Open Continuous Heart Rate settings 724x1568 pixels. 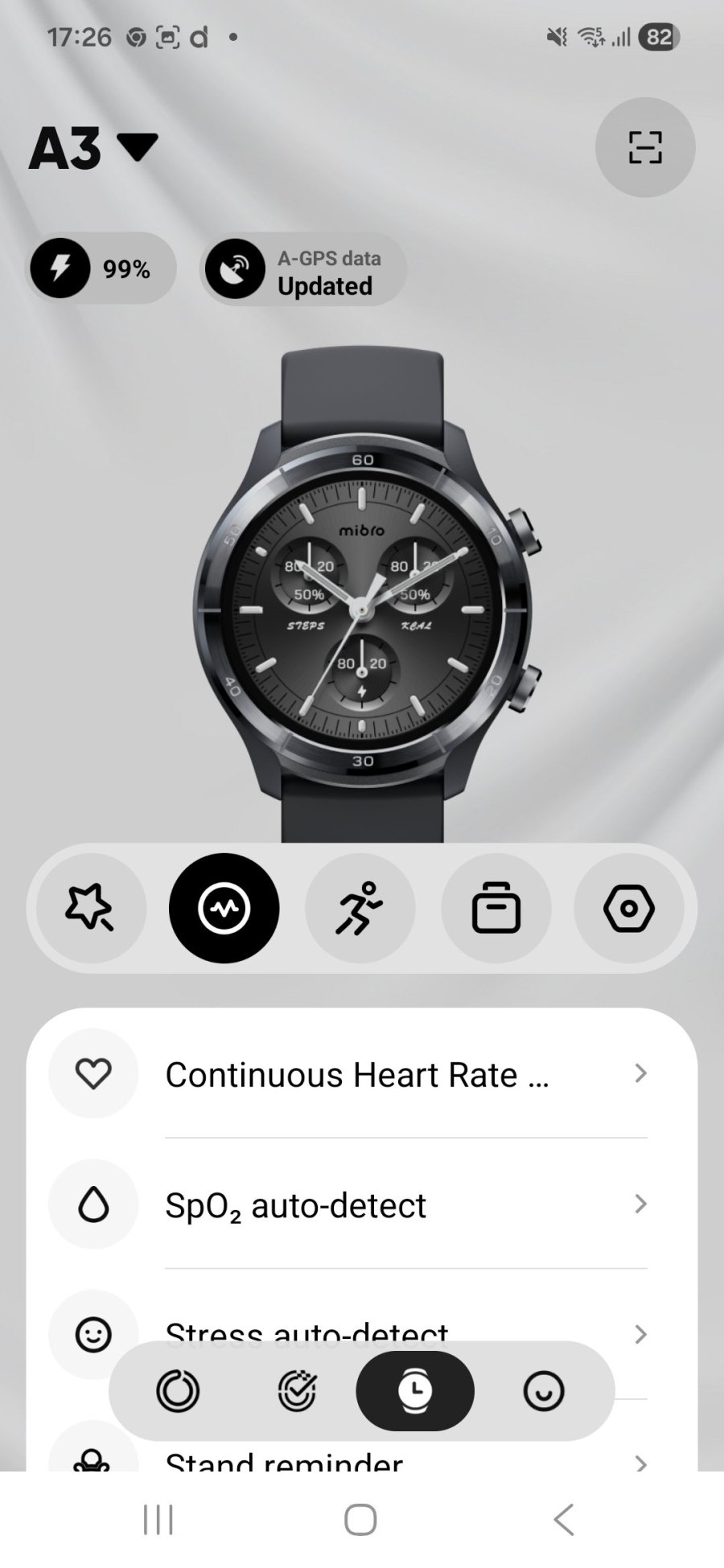coord(362,1074)
